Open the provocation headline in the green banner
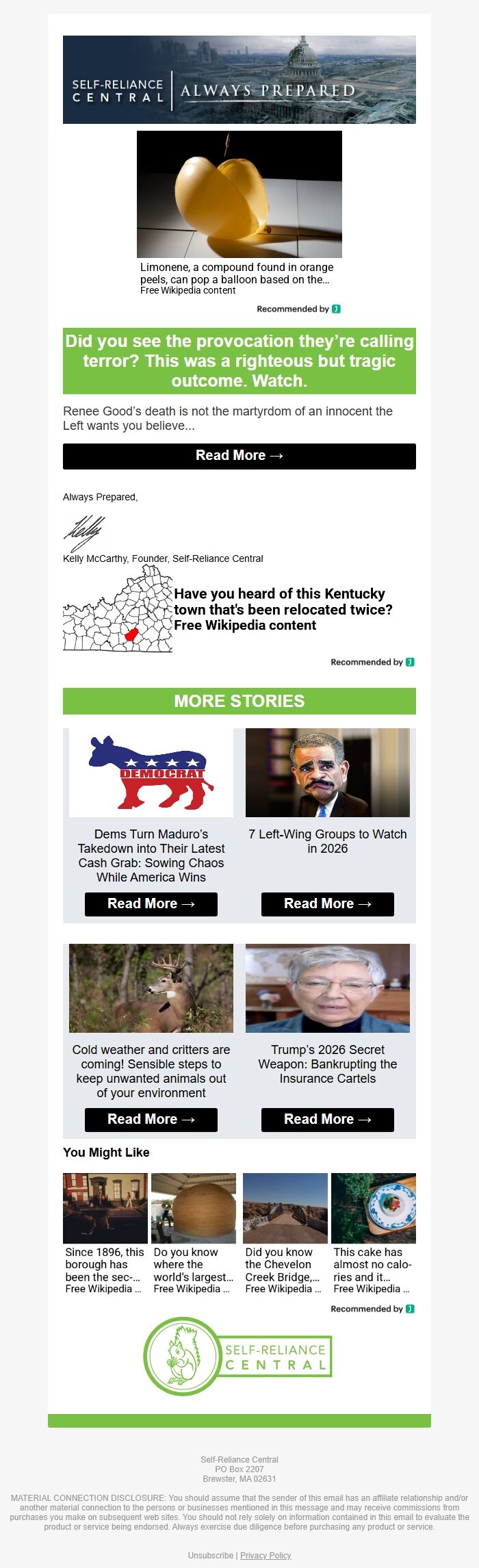479x1568 pixels. pos(239,361)
